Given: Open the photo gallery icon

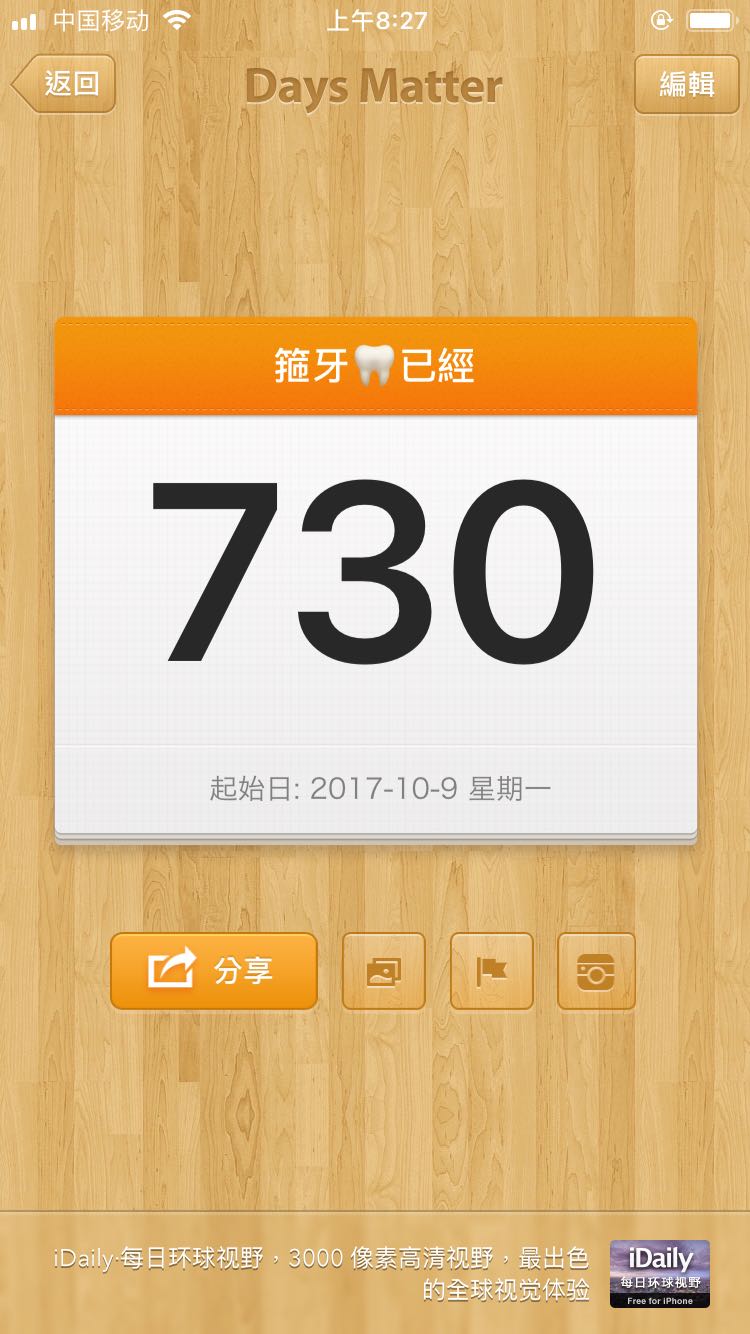Looking at the screenshot, I should point(384,971).
